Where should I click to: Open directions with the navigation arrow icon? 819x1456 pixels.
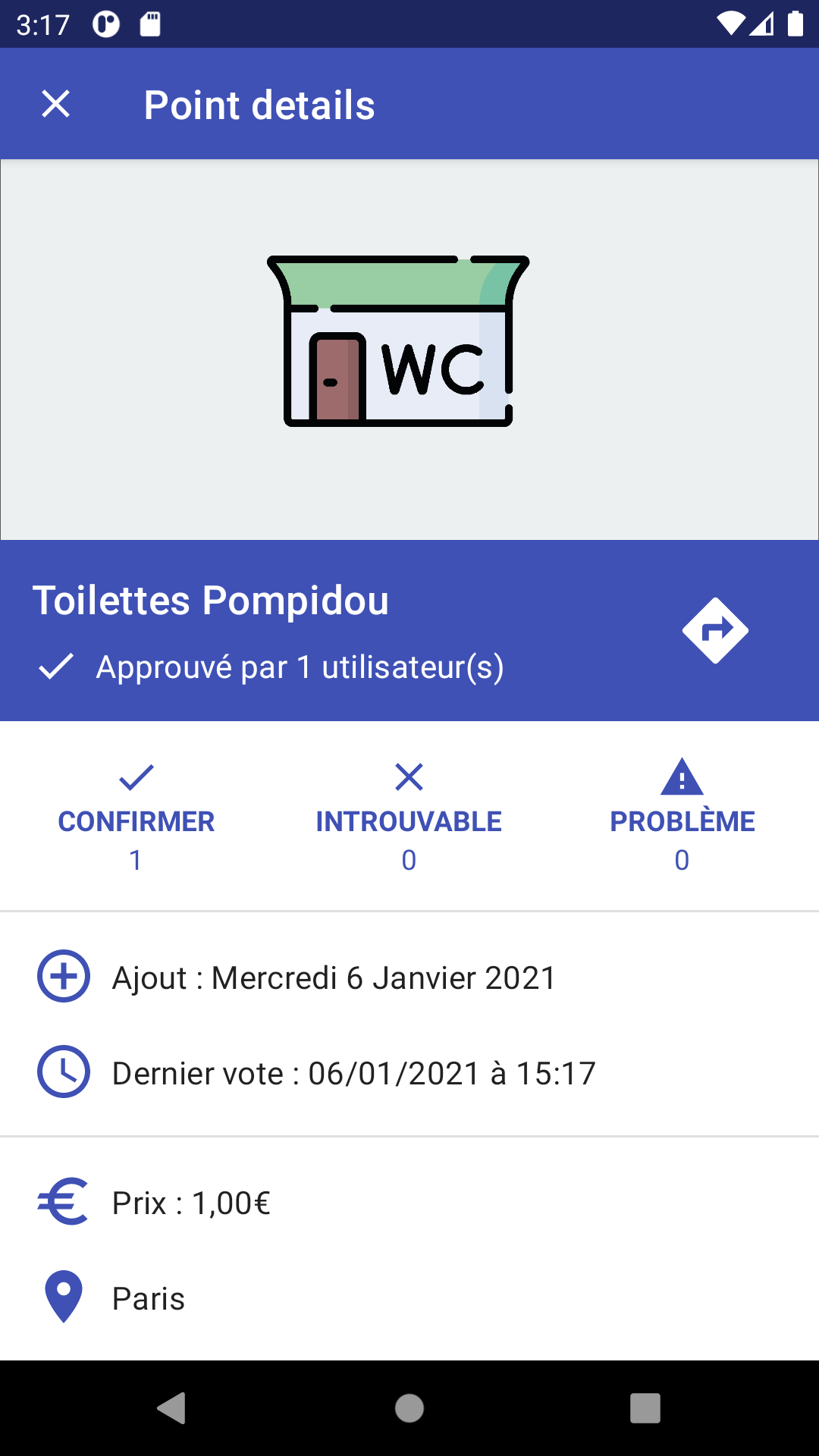(x=715, y=630)
